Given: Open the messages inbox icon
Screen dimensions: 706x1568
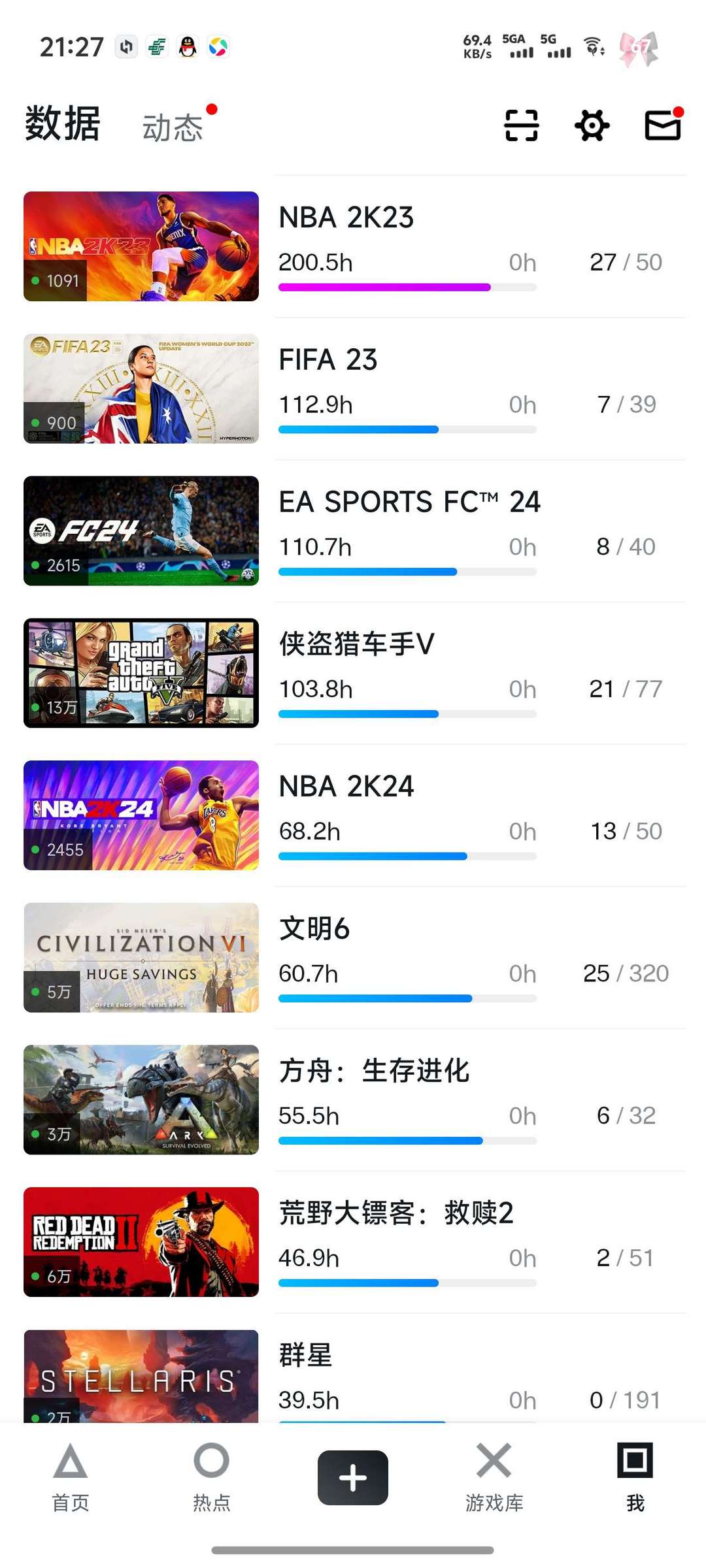Looking at the screenshot, I should coord(663,125).
